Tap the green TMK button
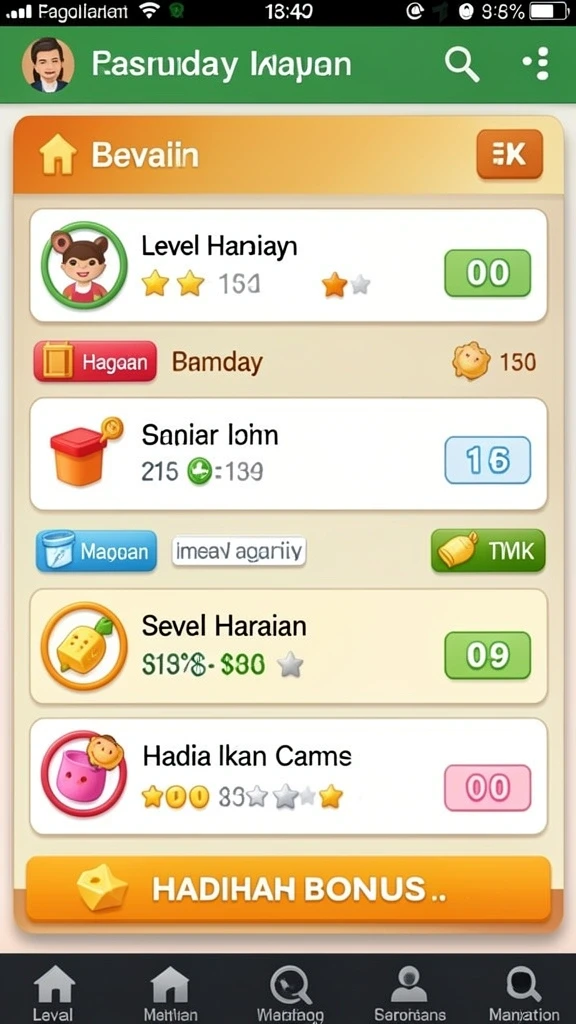 click(488, 551)
